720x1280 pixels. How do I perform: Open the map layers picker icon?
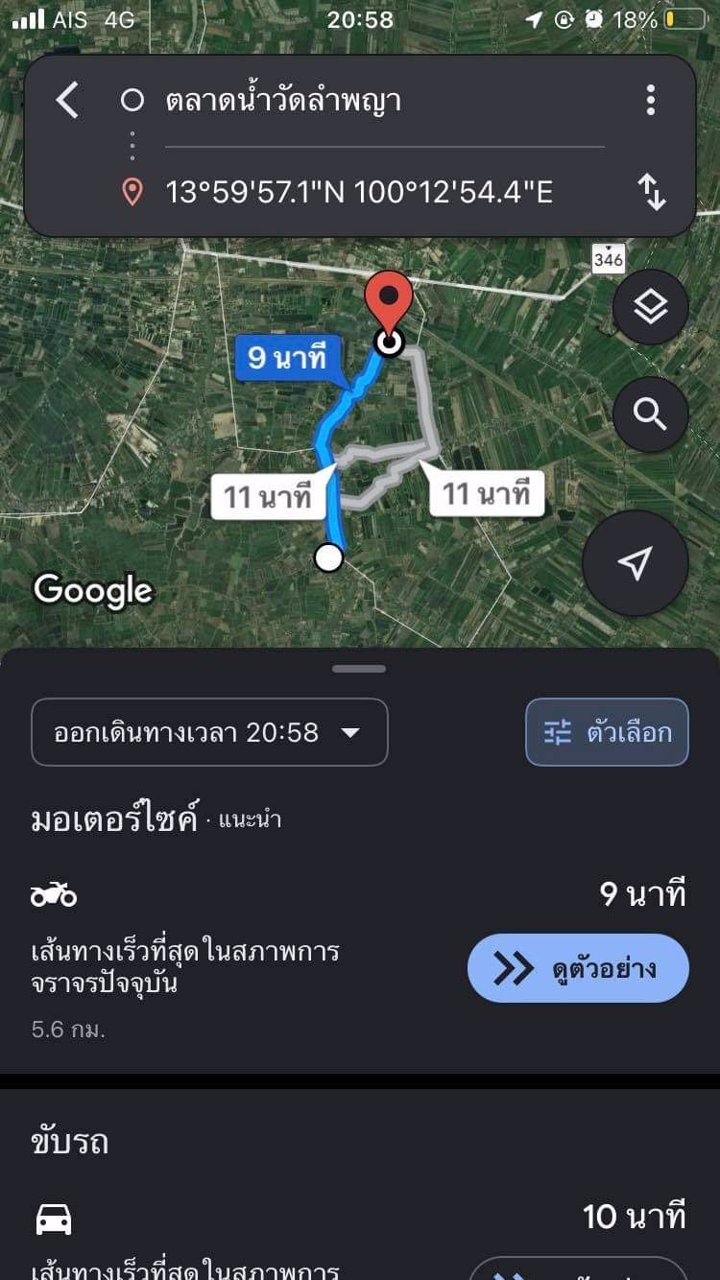(651, 307)
